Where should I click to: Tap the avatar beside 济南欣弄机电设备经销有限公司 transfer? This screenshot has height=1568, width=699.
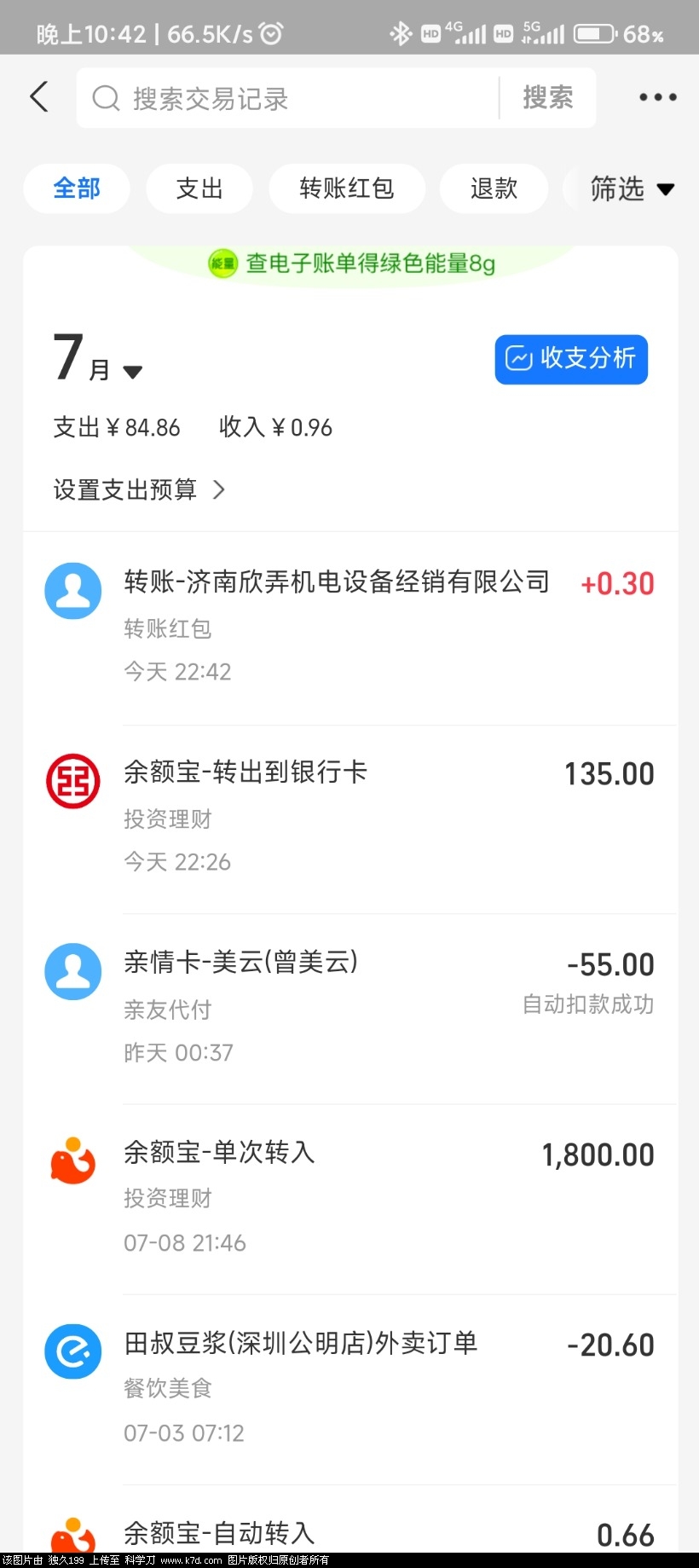(72, 590)
